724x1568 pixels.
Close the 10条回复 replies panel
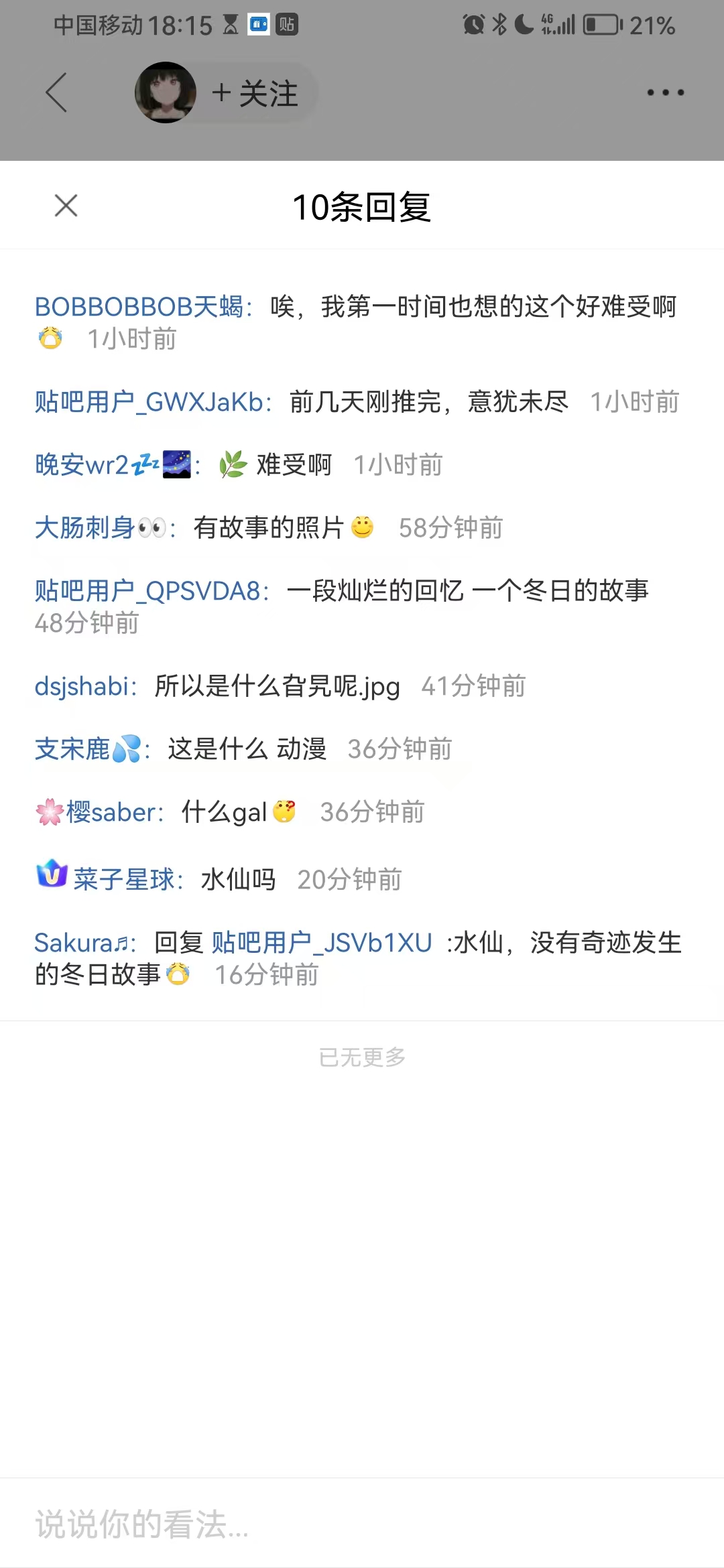pyautogui.click(x=66, y=206)
